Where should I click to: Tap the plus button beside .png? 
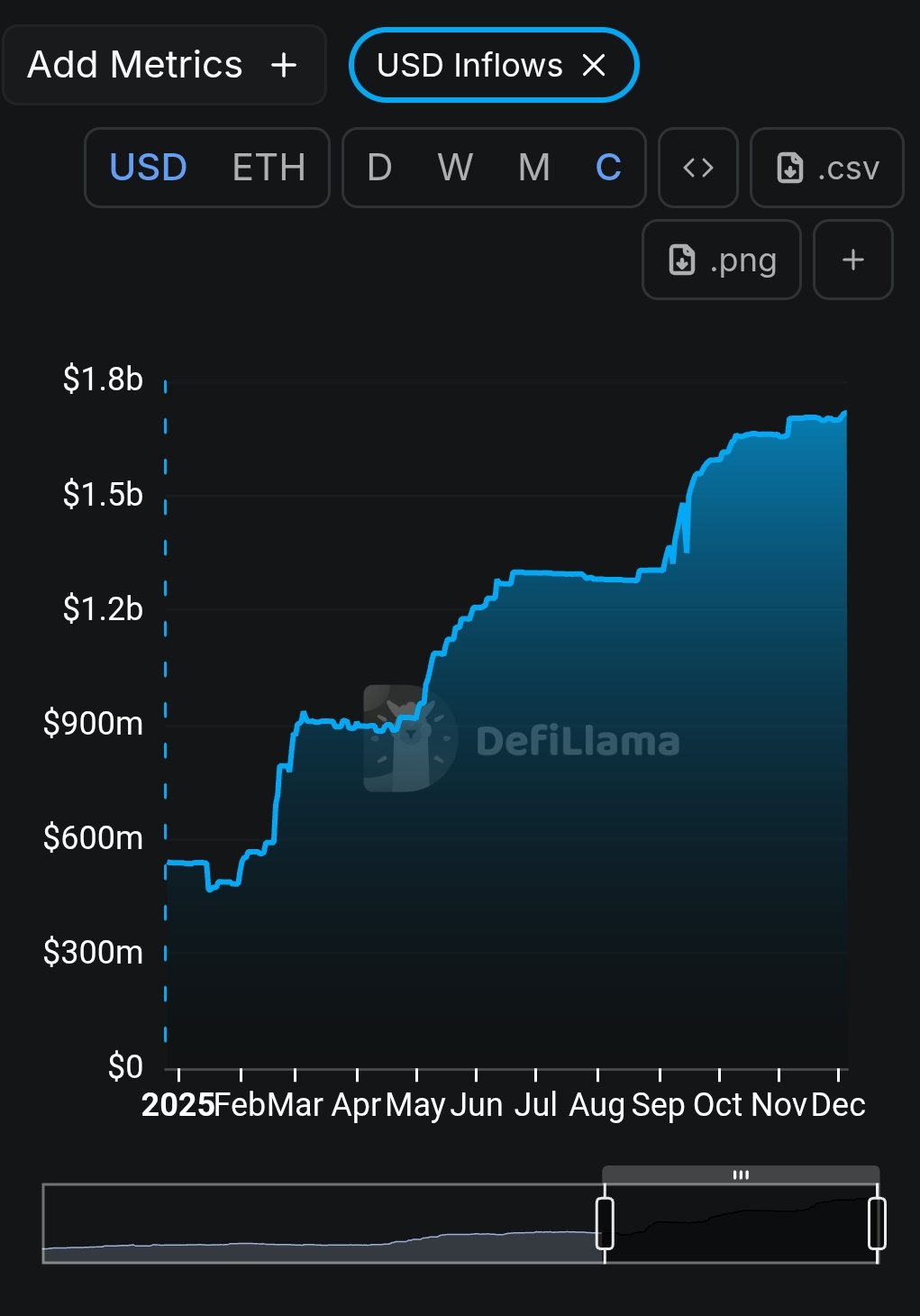click(x=852, y=260)
